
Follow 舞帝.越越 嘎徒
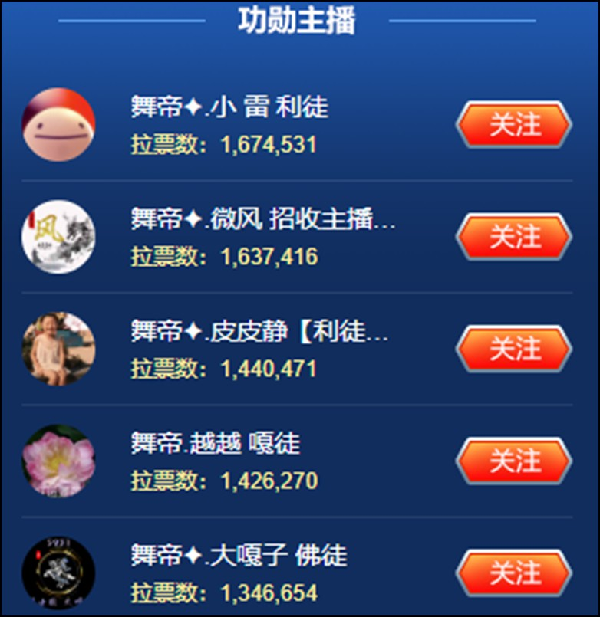coord(514,461)
